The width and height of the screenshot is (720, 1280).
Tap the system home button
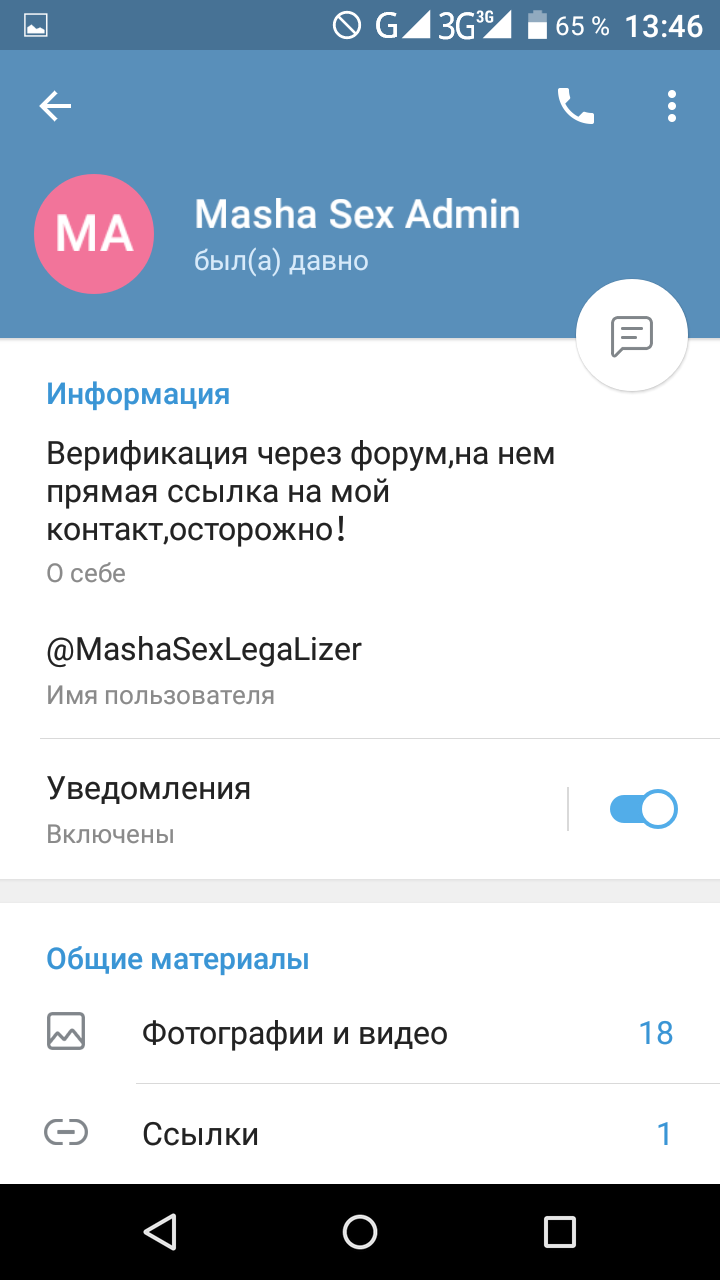coord(360,1232)
